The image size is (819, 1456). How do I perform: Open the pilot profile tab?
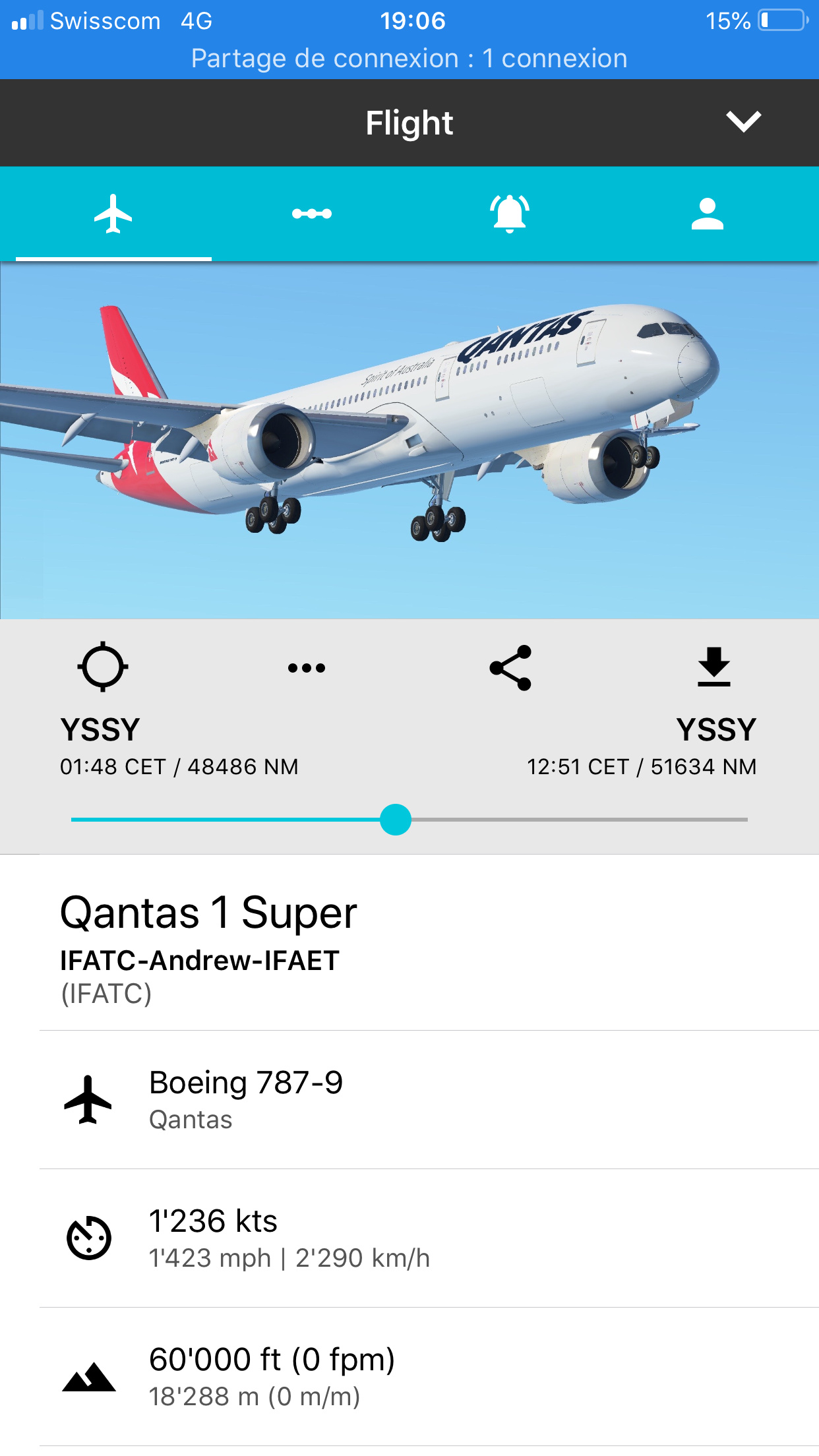point(707,214)
